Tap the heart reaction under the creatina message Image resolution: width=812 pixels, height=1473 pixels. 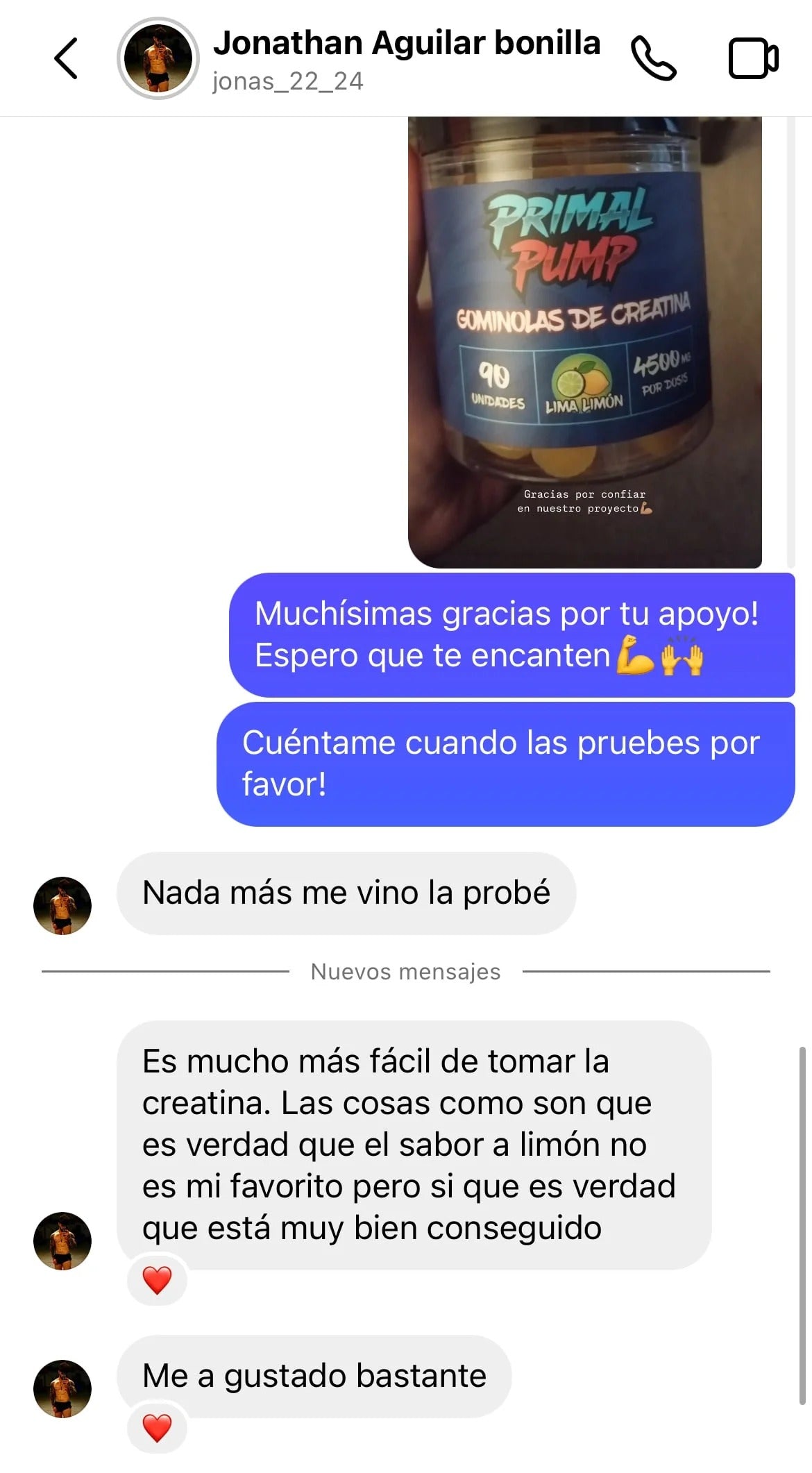coord(157,1279)
